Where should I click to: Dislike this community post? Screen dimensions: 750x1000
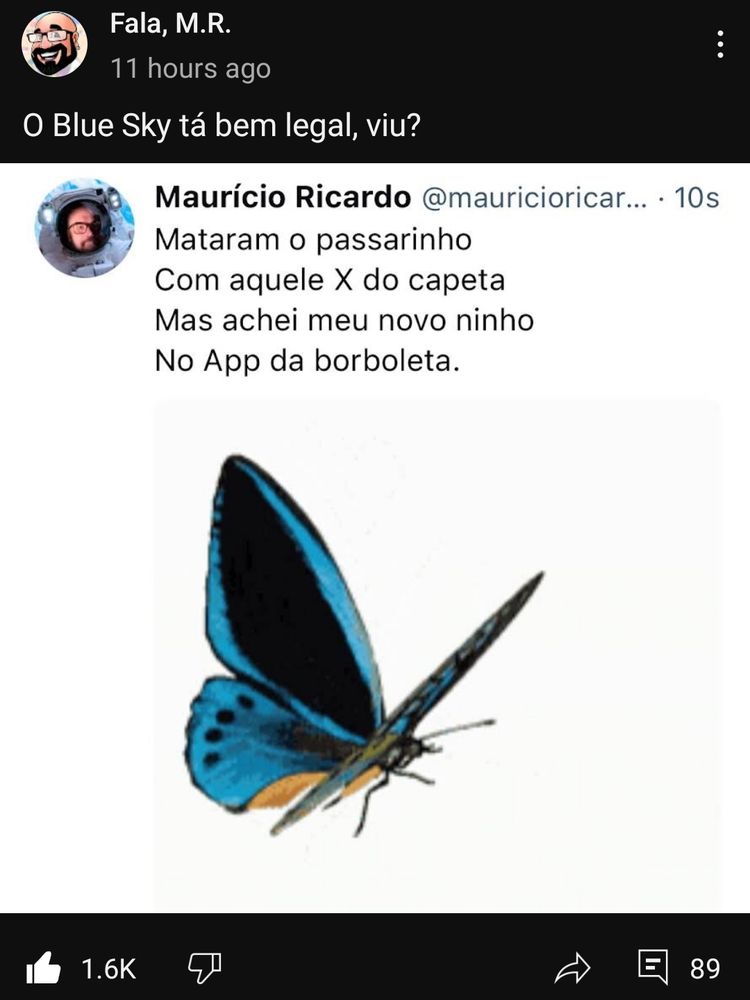[x=204, y=968]
